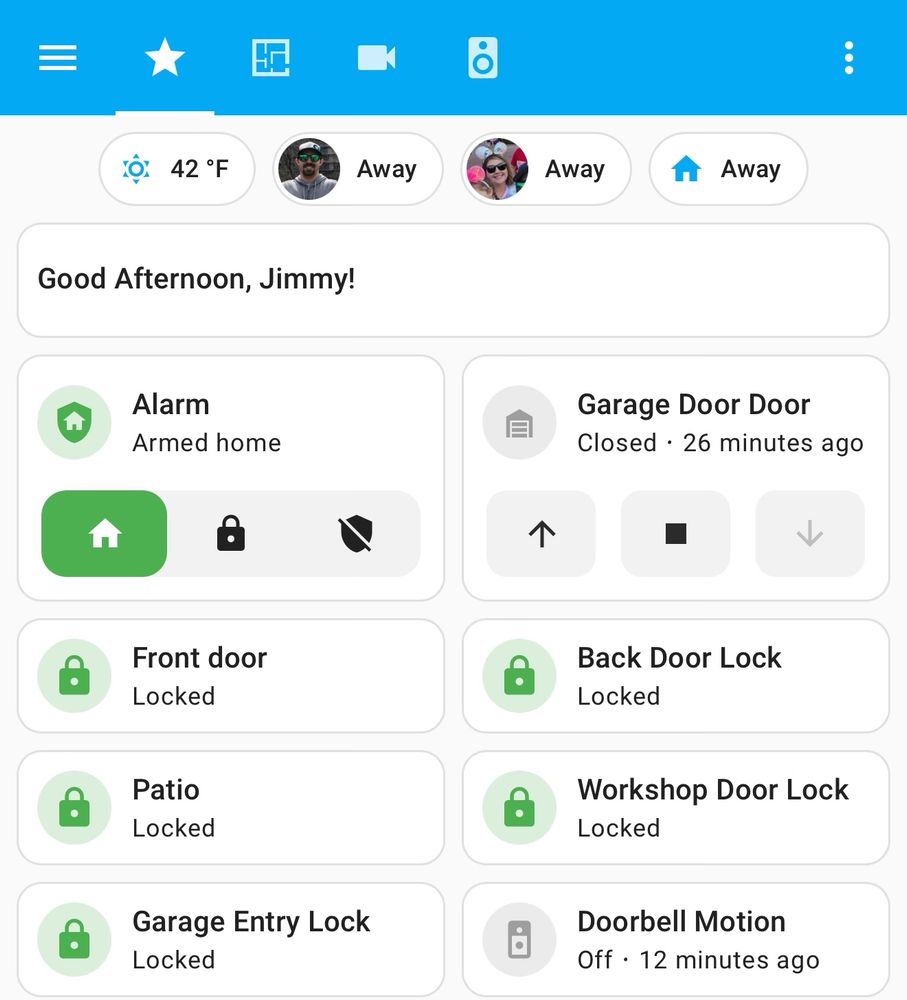This screenshot has height=1000, width=907.
Task: Open the Back Door Lock card
Action: (x=676, y=676)
